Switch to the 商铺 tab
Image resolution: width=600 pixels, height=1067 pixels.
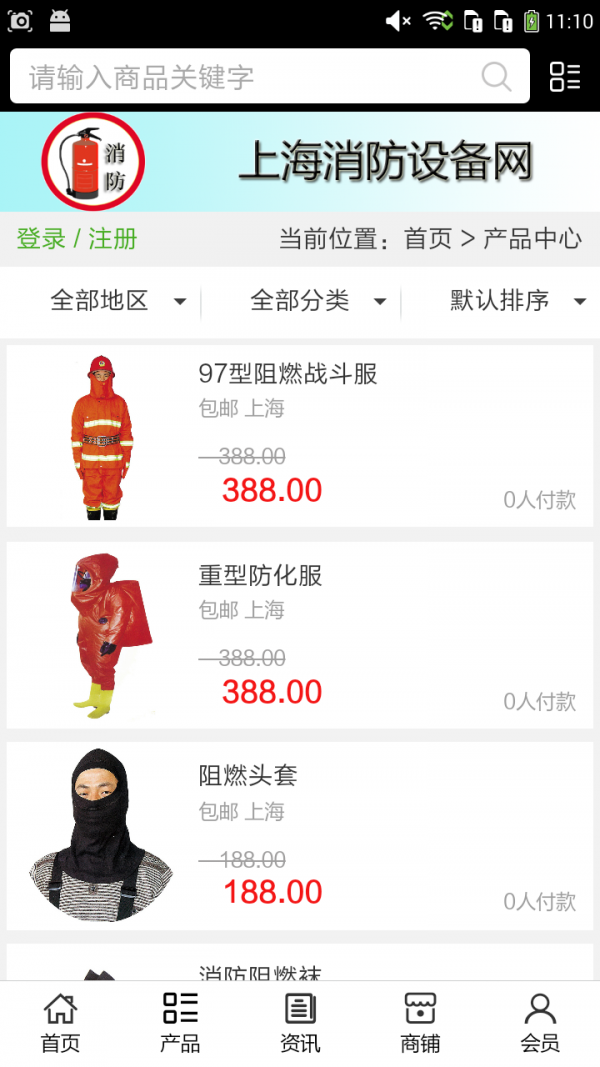point(420,1023)
